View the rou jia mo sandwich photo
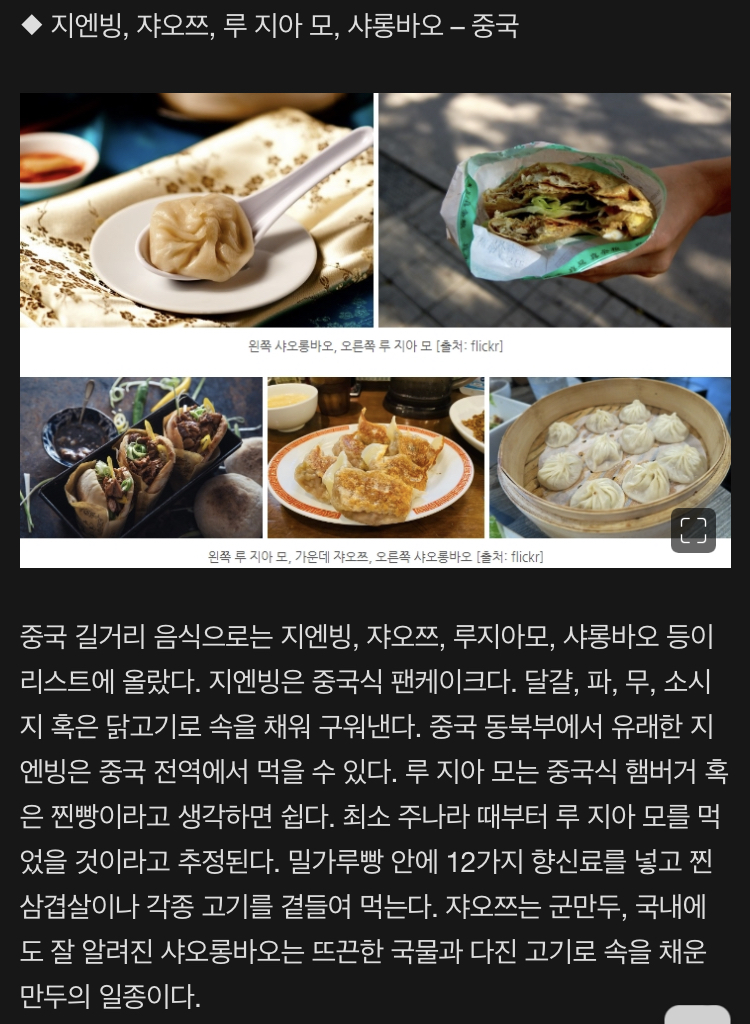Screen dimensions: 750x1024 (x=140, y=456)
